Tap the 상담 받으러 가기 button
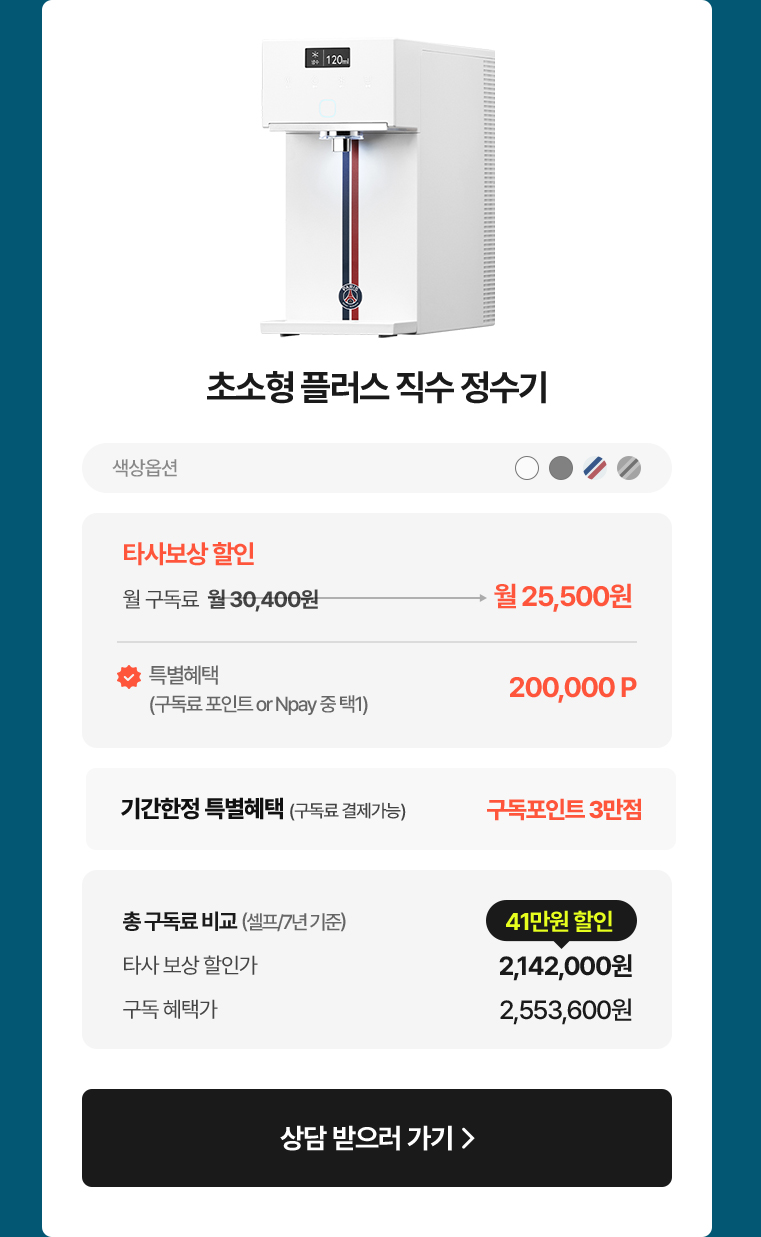Image resolution: width=761 pixels, height=1237 pixels. [376, 1138]
